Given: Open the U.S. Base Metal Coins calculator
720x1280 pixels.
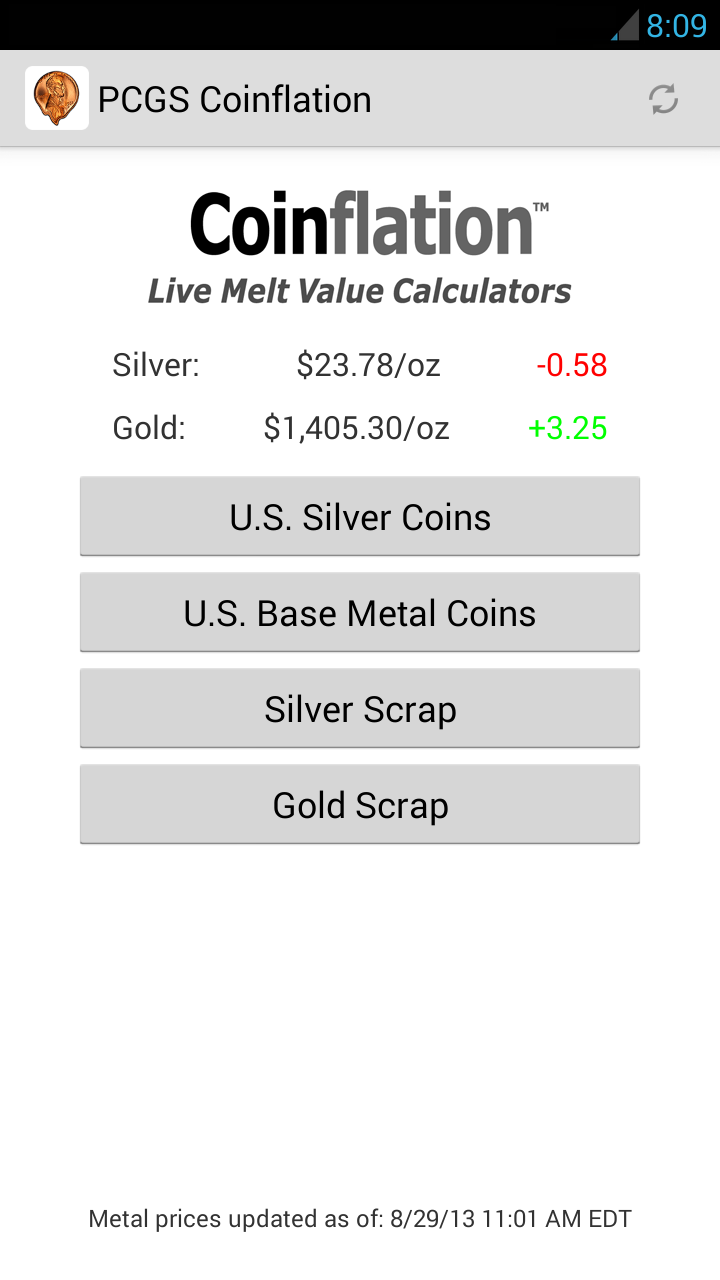Looking at the screenshot, I should tap(360, 612).
